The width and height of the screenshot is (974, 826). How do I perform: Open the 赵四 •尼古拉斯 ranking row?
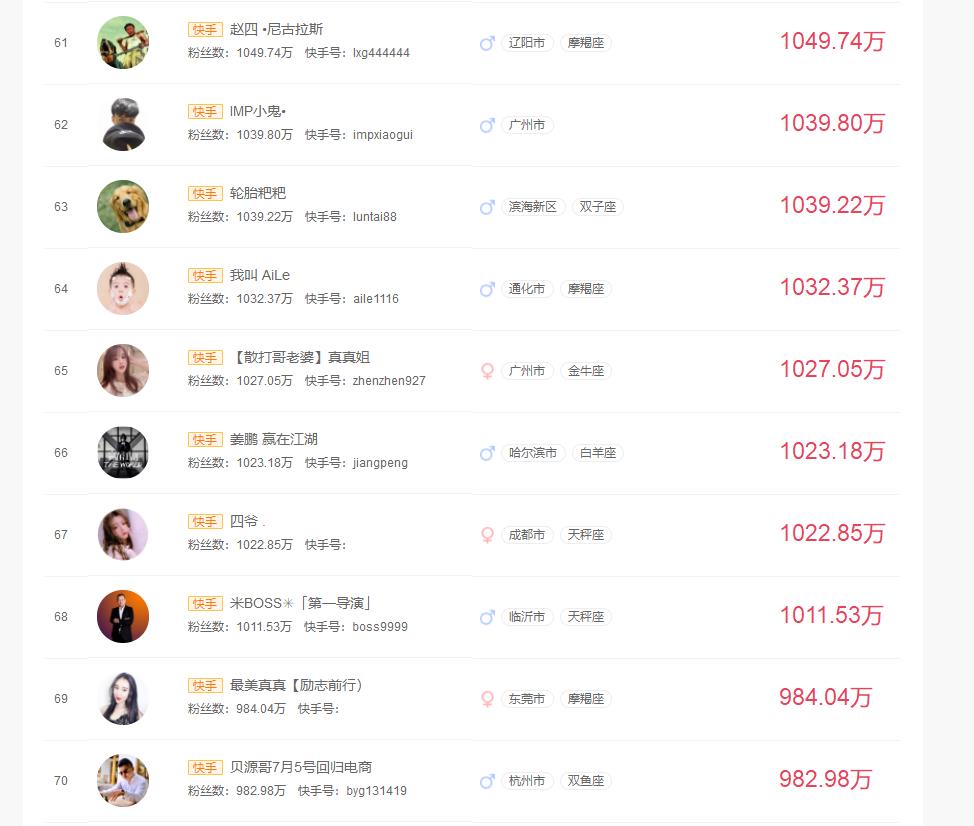[277, 30]
